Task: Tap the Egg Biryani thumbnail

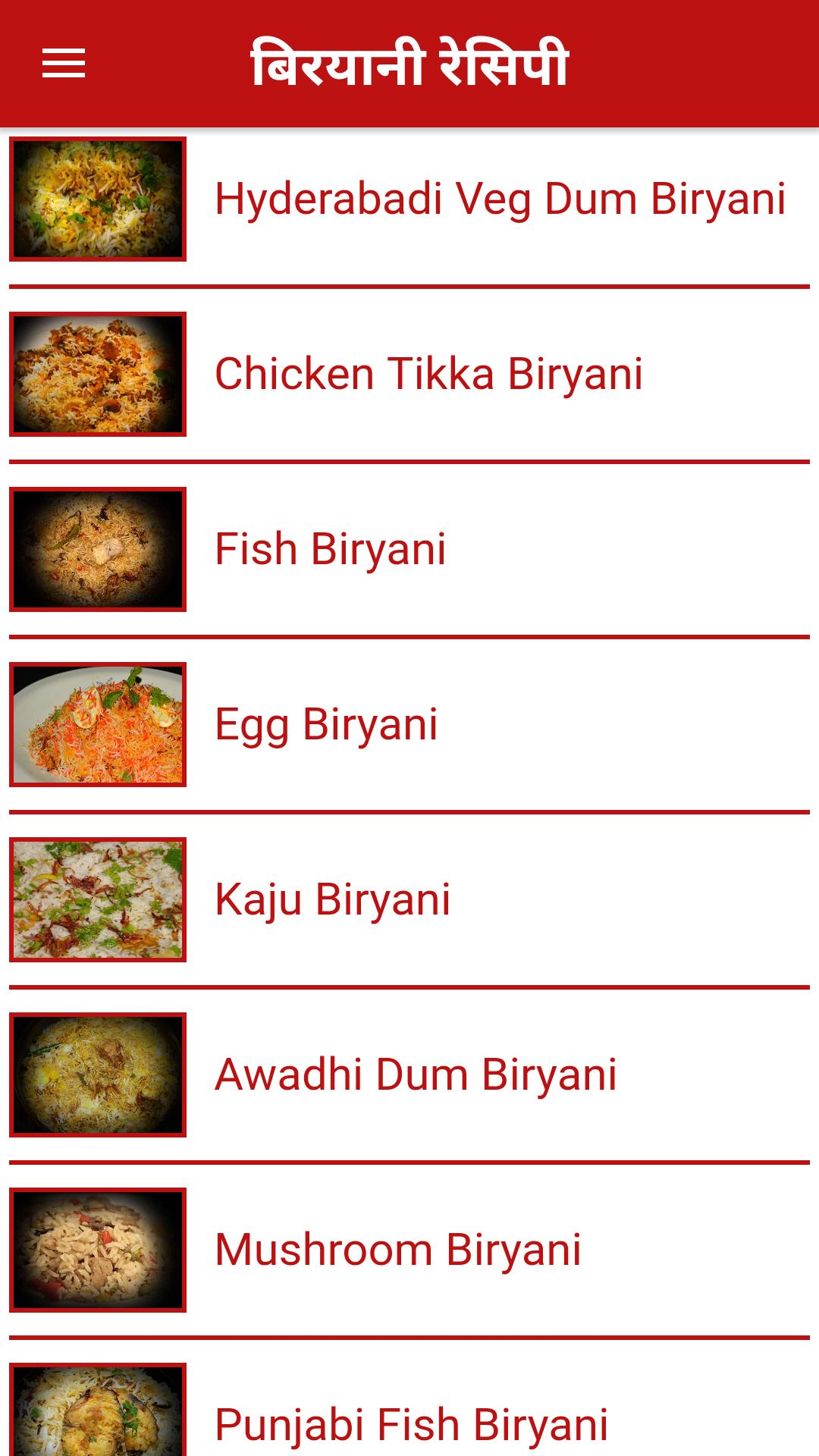Action: click(x=96, y=723)
